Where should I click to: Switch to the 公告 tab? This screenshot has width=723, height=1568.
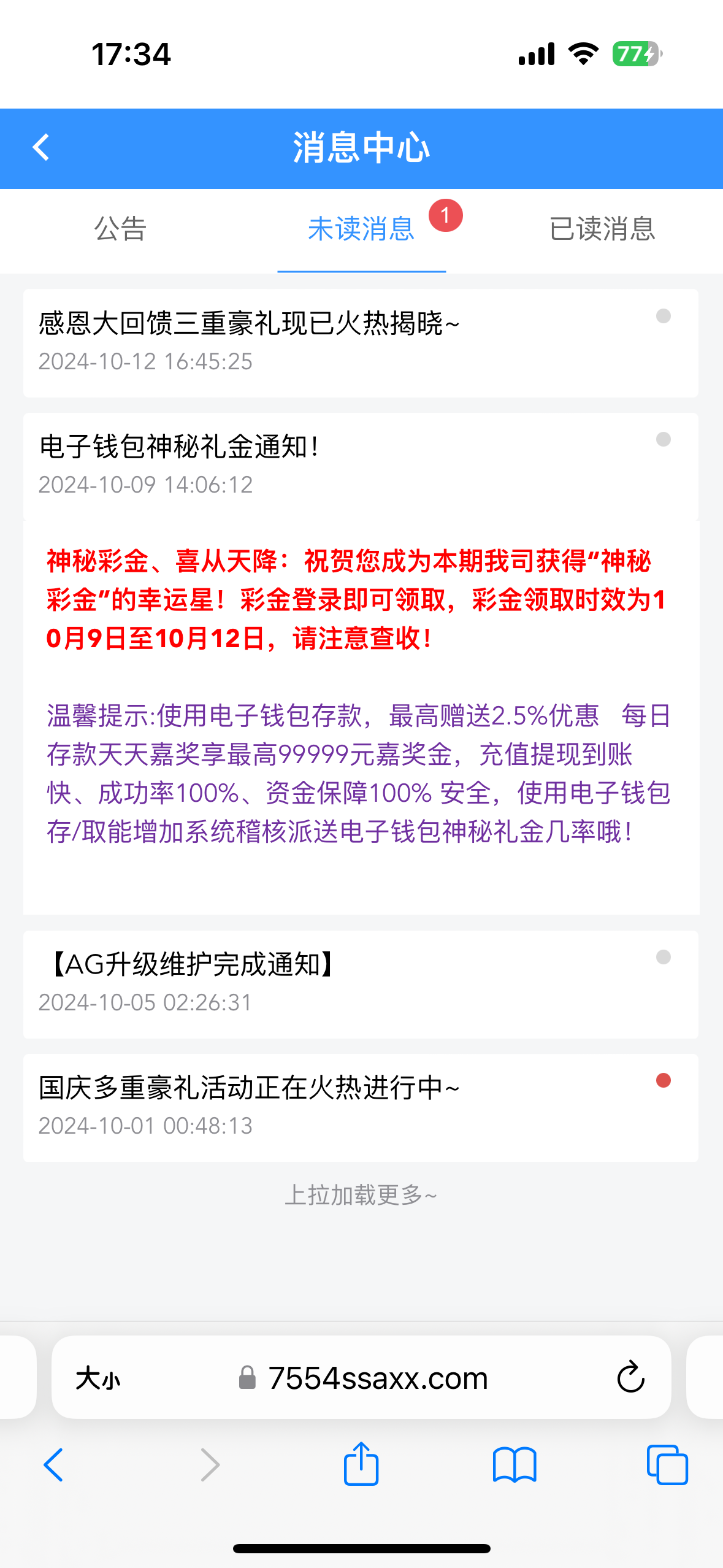pyautogui.click(x=120, y=229)
